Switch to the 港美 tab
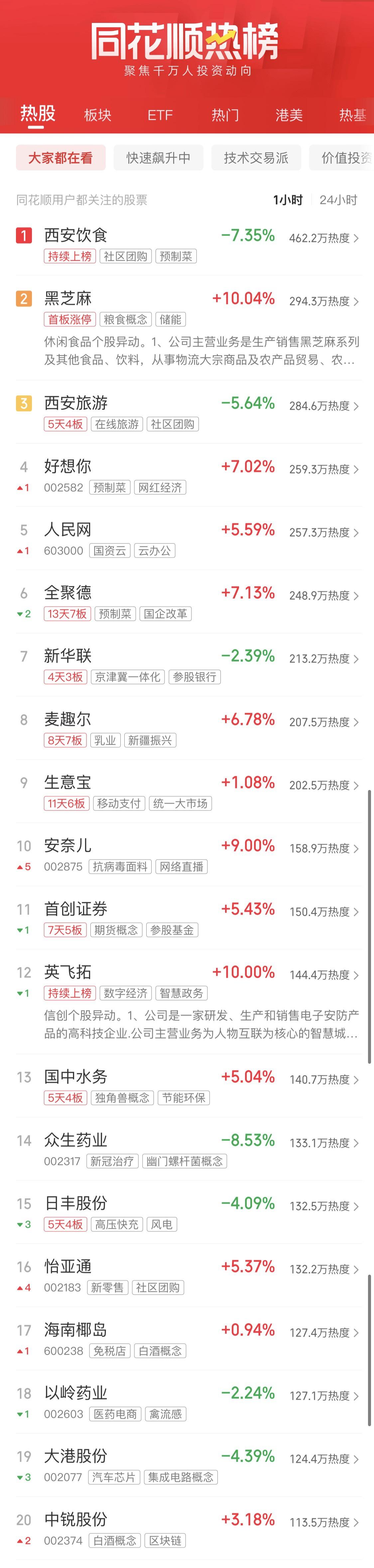The width and height of the screenshot is (374, 1568). pyautogui.click(x=289, y=115)
